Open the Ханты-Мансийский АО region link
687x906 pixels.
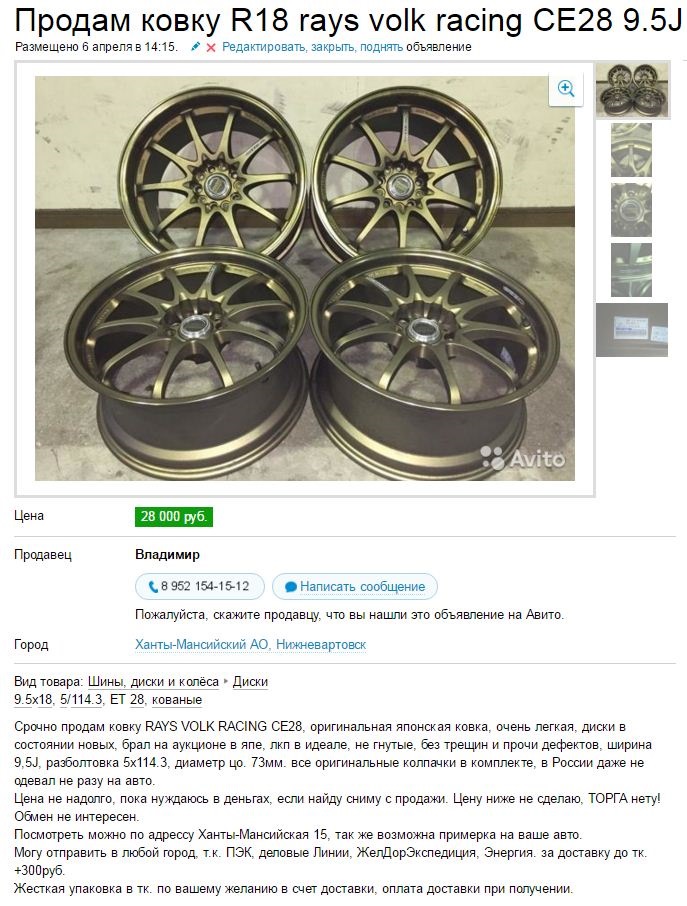point(202,645)
